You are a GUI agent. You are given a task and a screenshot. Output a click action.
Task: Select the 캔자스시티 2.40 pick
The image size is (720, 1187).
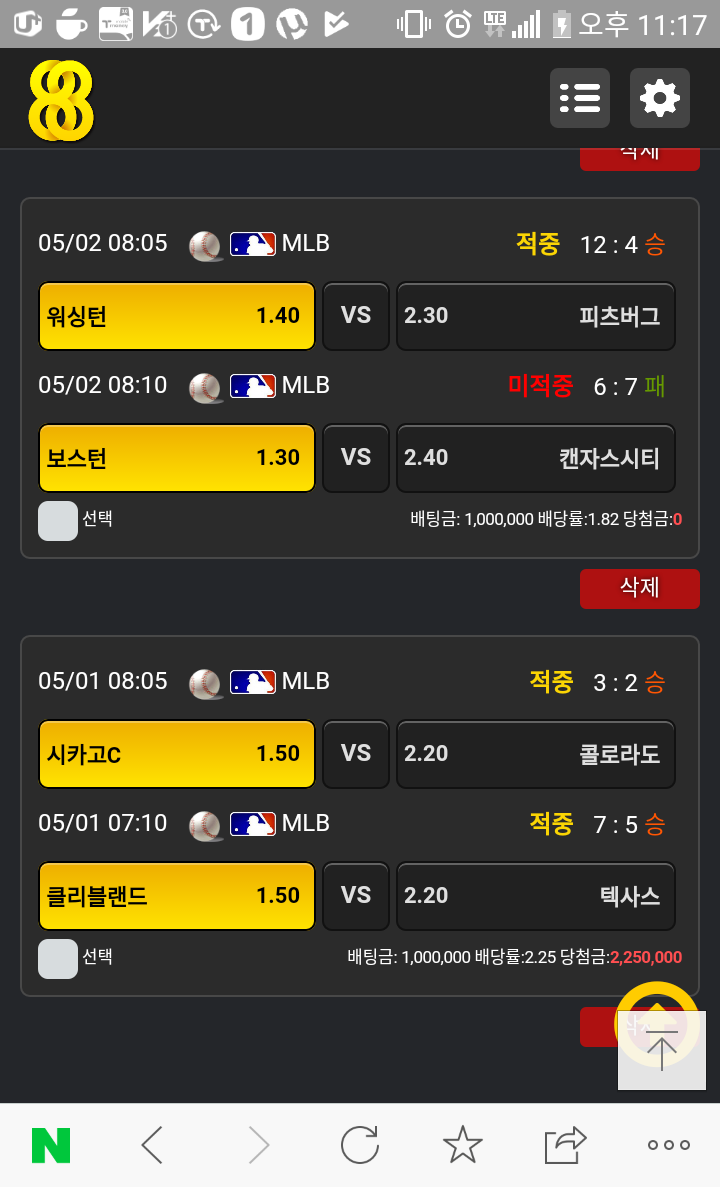pyautogui.click(x=536, y=458)
